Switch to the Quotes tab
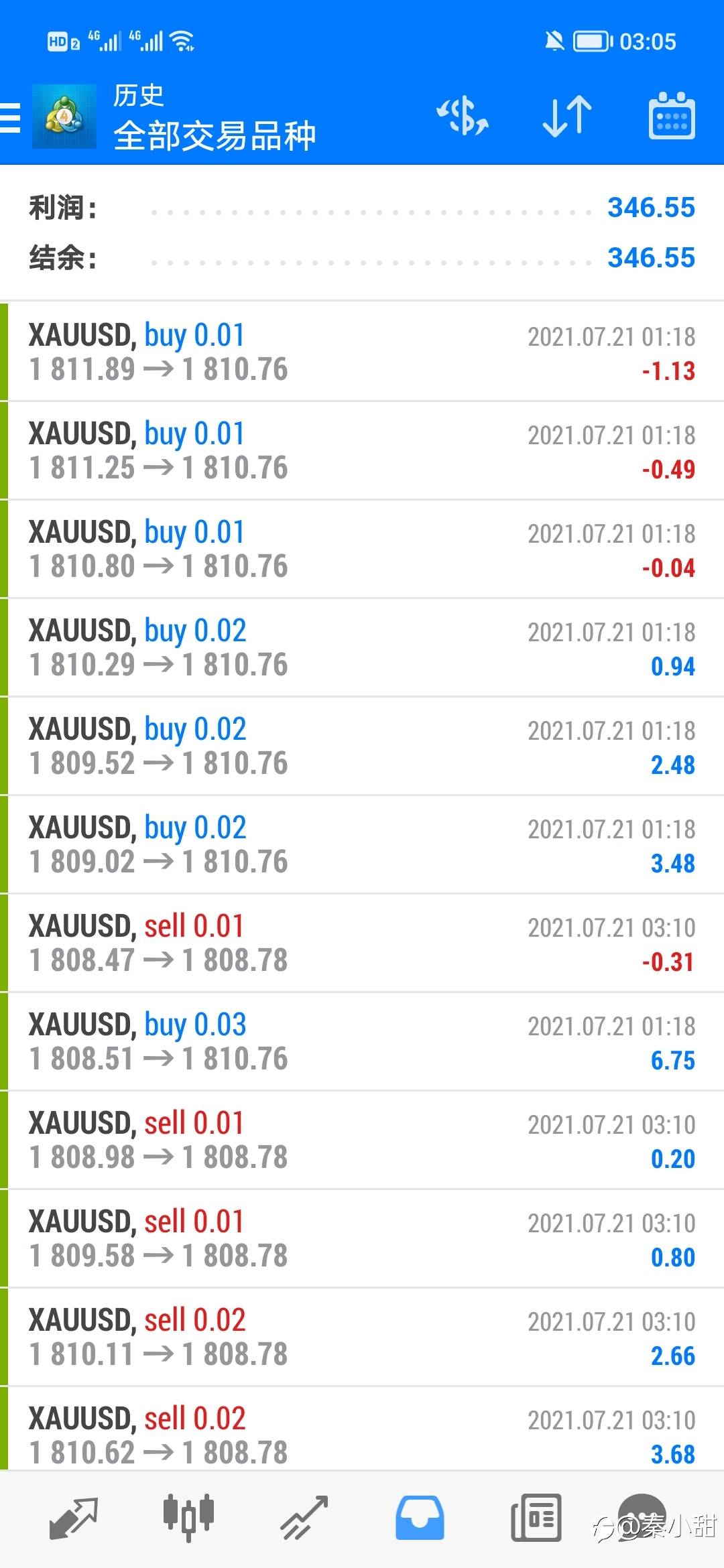 tap(73, 1518)
